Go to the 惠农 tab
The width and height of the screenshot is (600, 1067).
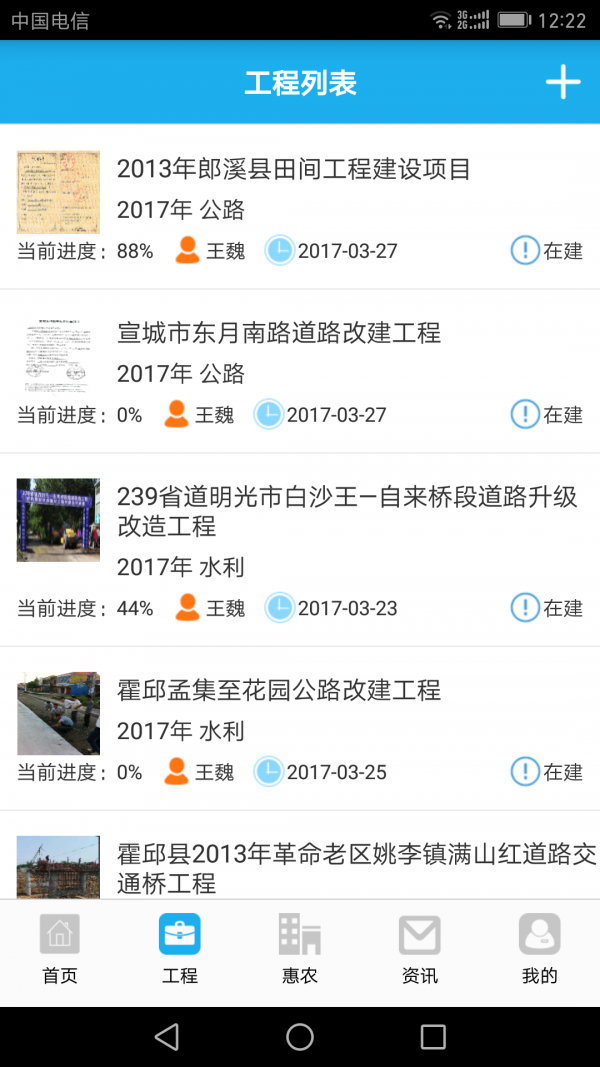click(300, 950)
